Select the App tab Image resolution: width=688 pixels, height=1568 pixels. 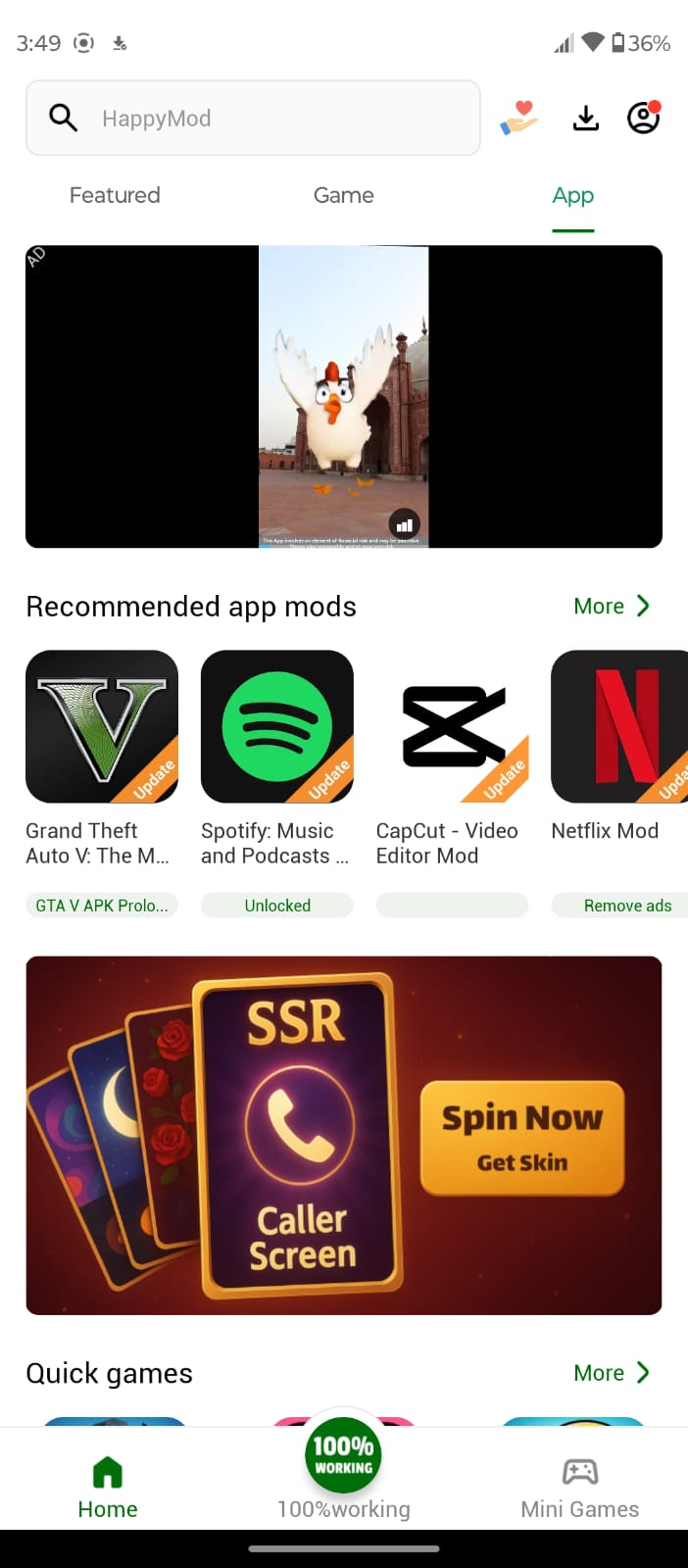(x=573, y=196)
